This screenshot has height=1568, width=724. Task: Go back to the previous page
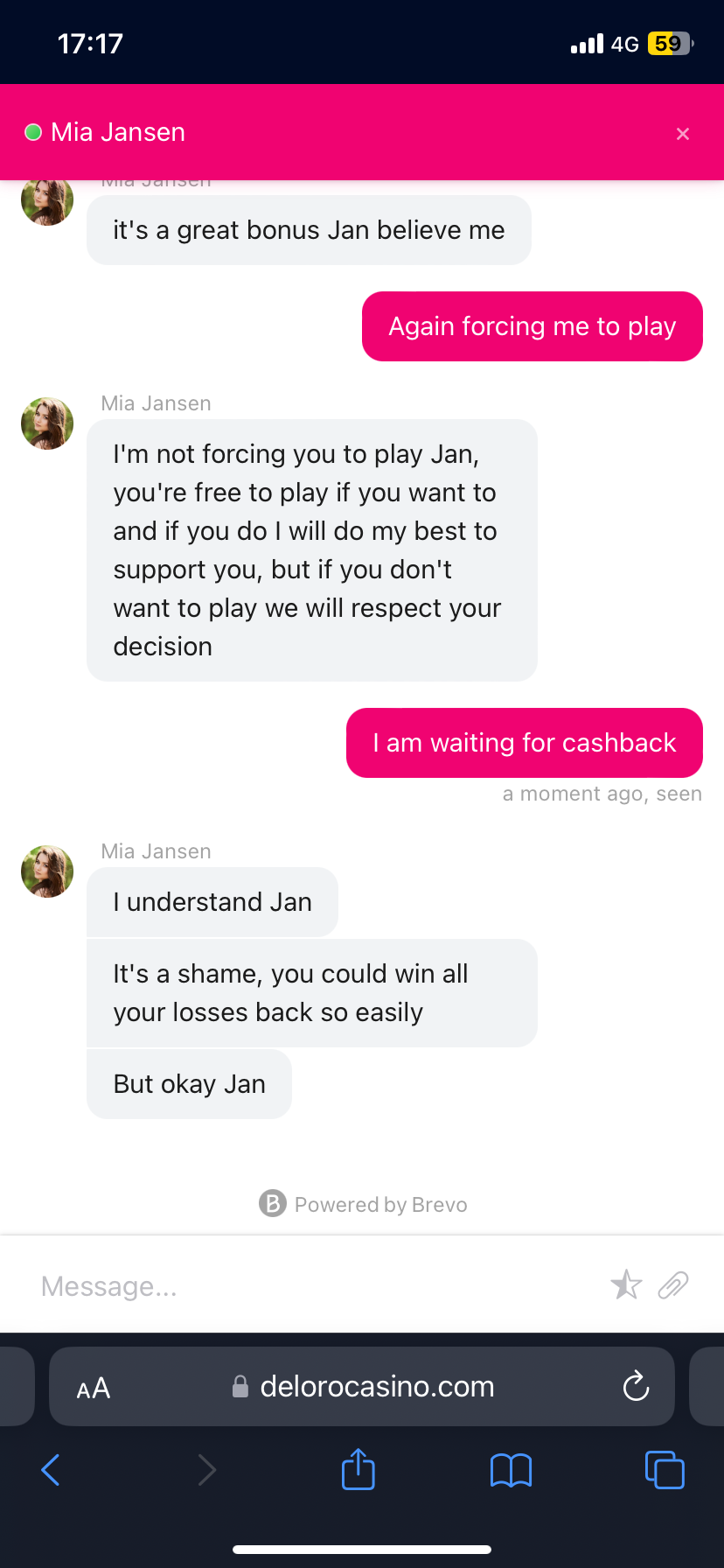tap(51, 1470)
